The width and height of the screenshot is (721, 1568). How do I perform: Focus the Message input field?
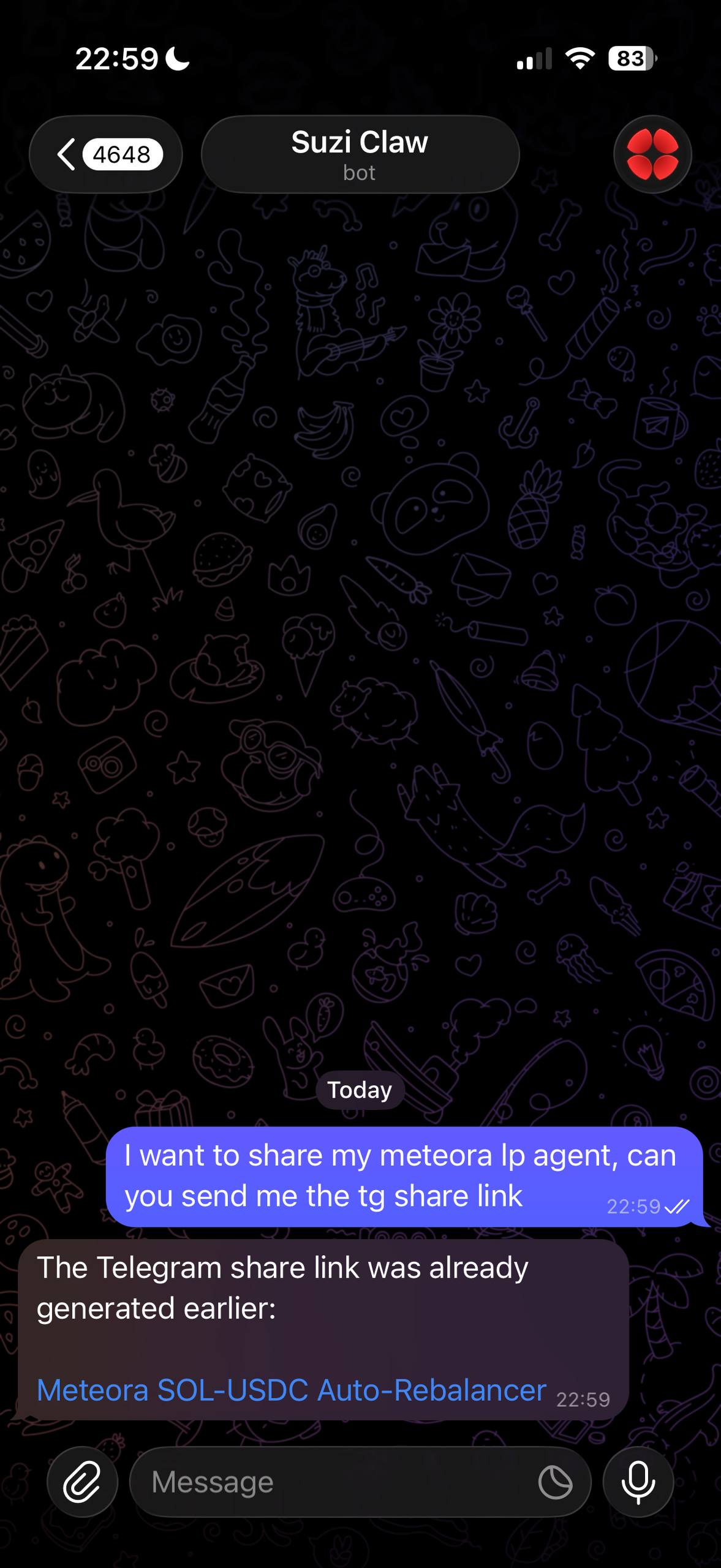(x=331, y=1482)
